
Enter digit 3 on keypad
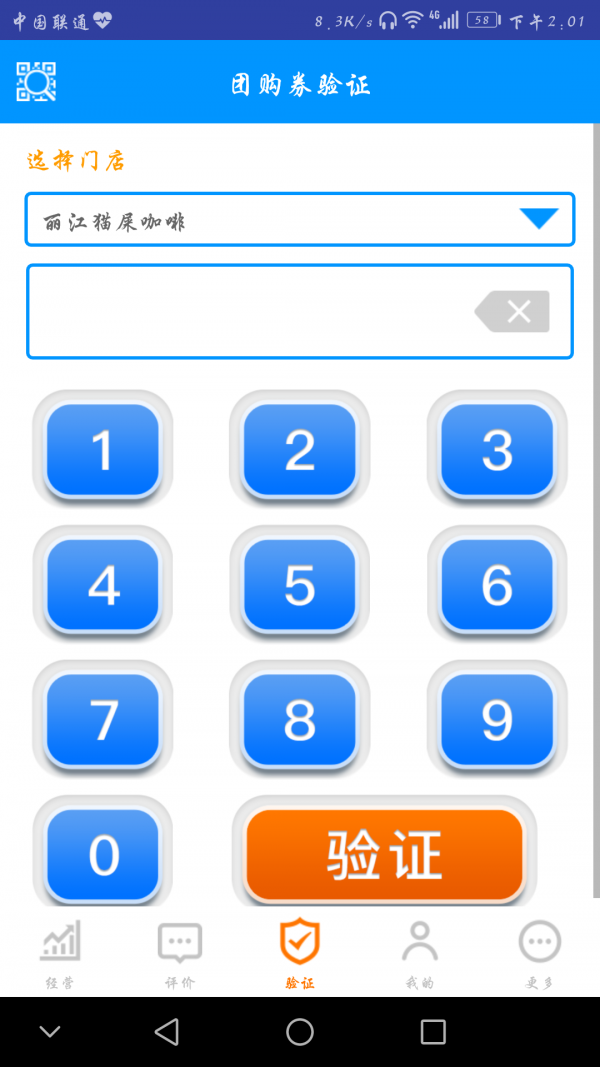tap(497, 450)
